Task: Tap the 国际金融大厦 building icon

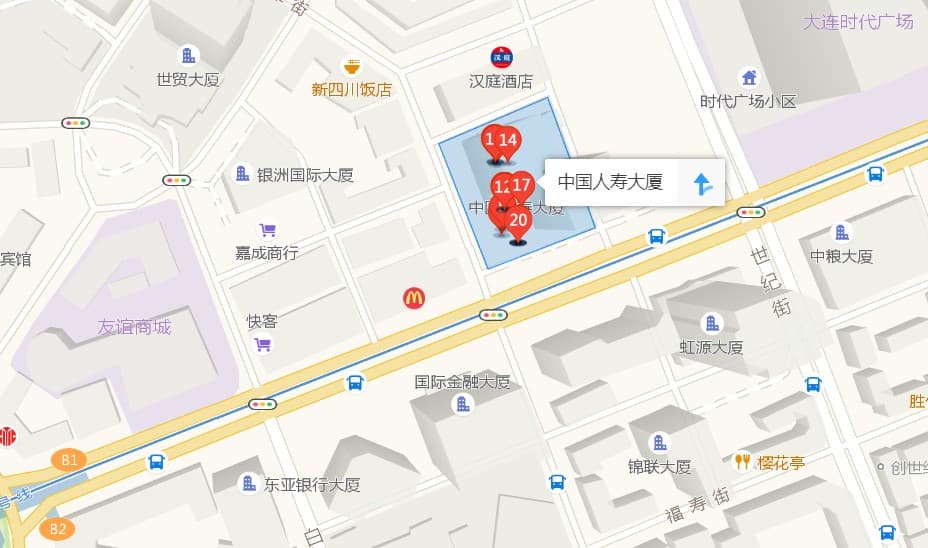Action: coord(462,403)
